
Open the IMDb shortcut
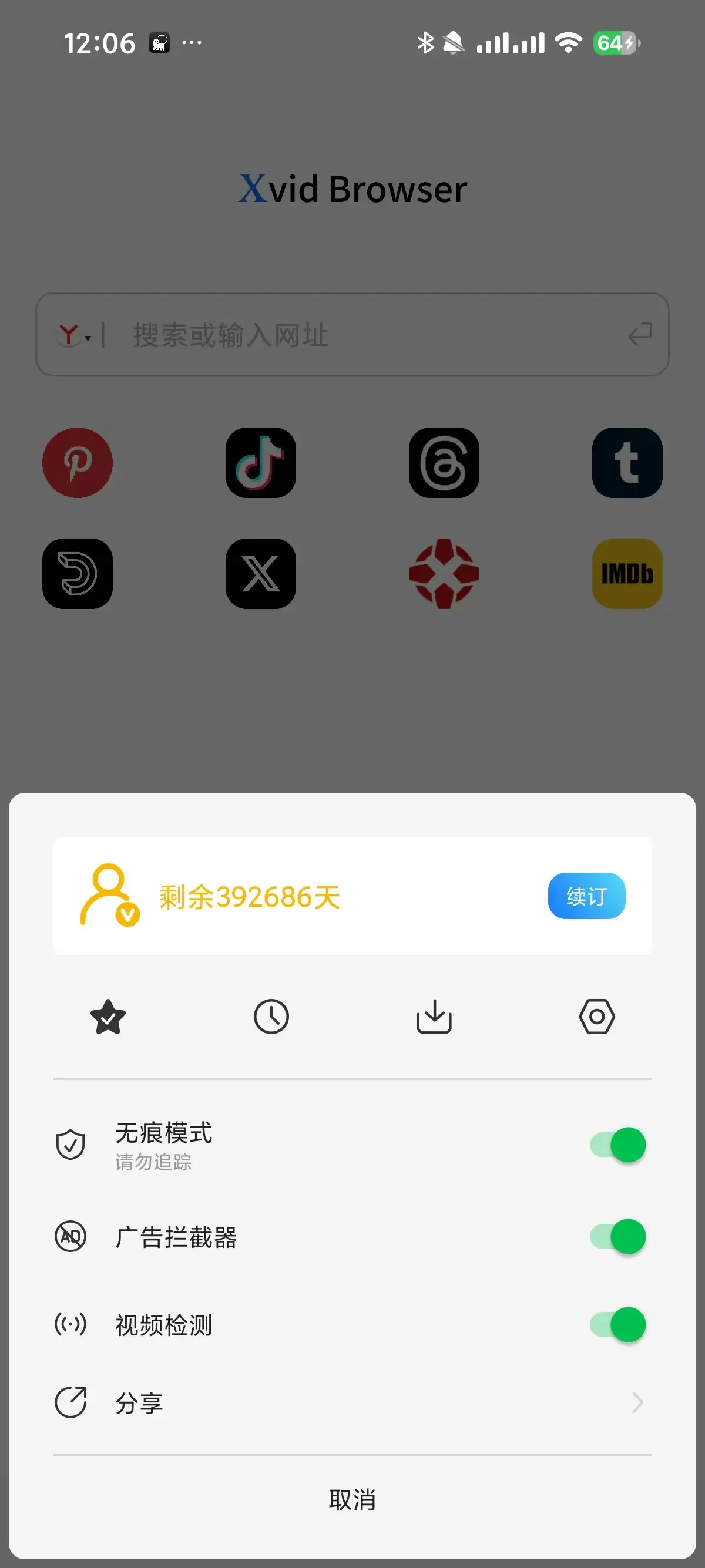pos(627,573)
